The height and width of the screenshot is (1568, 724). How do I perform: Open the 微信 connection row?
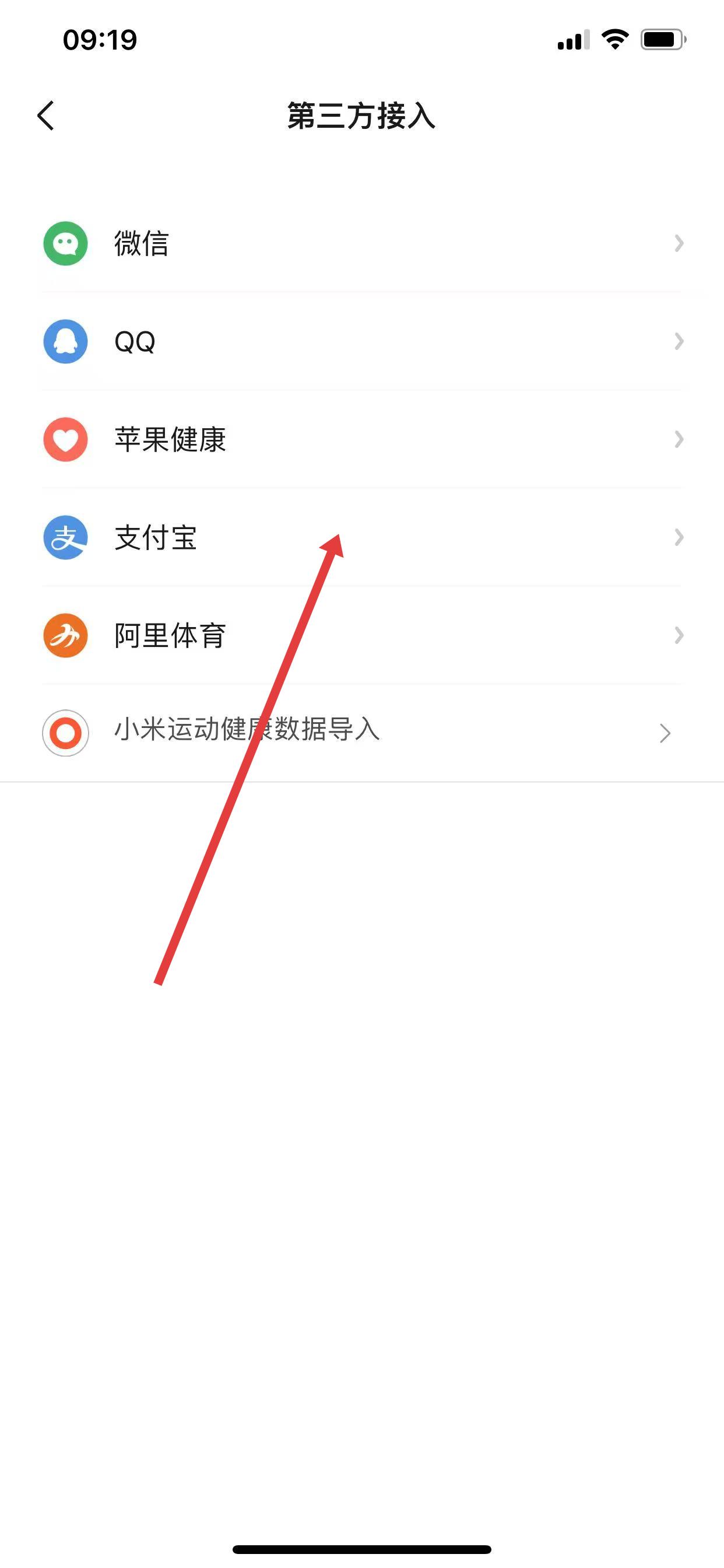click(x=362, y=243)
